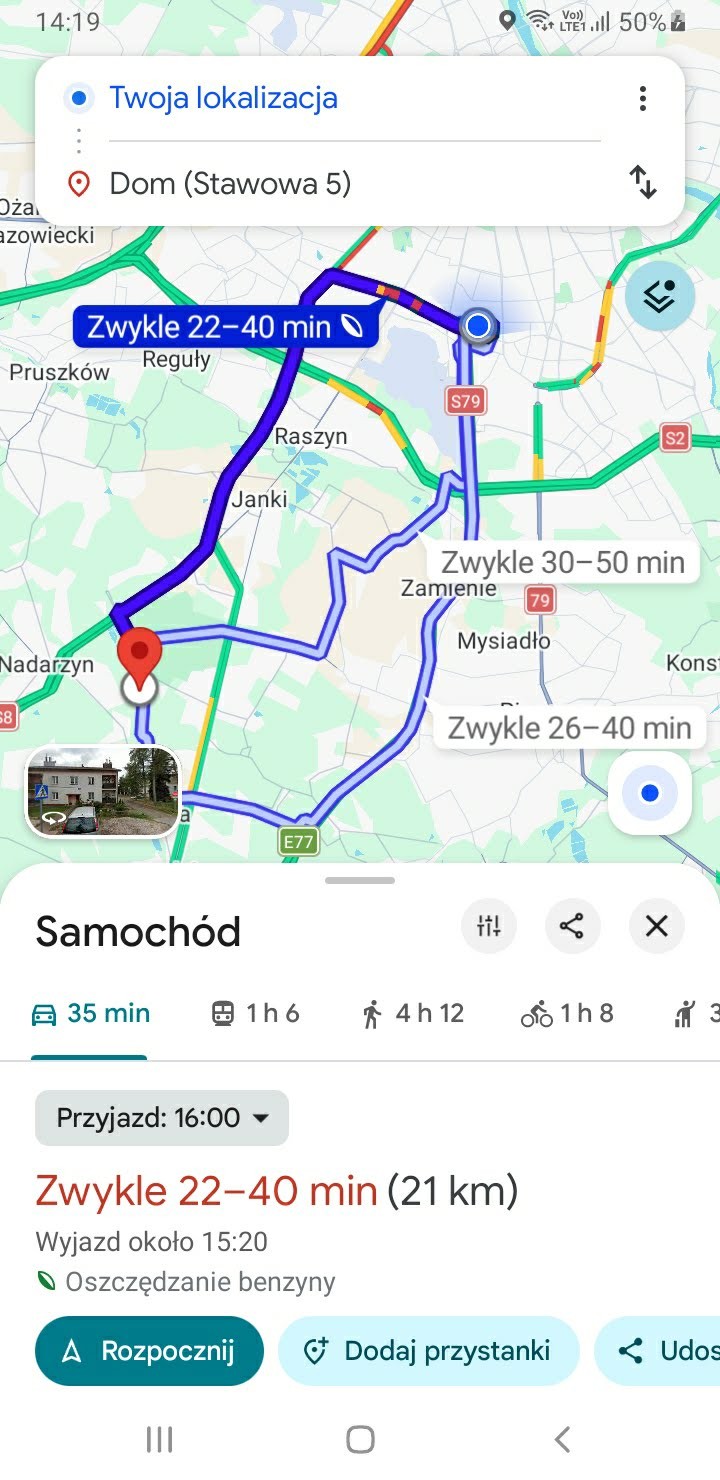
Task: Select the alternative route Zwykle 26–40 min
Action: pyautogui.click(x=568, y=727)
